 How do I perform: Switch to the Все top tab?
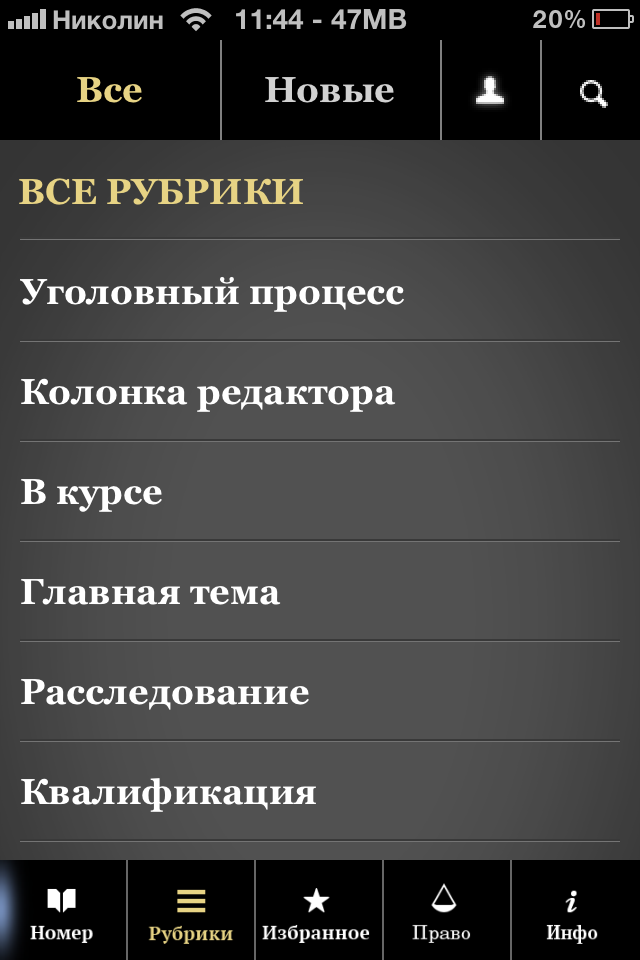click(x=110, y=91)
